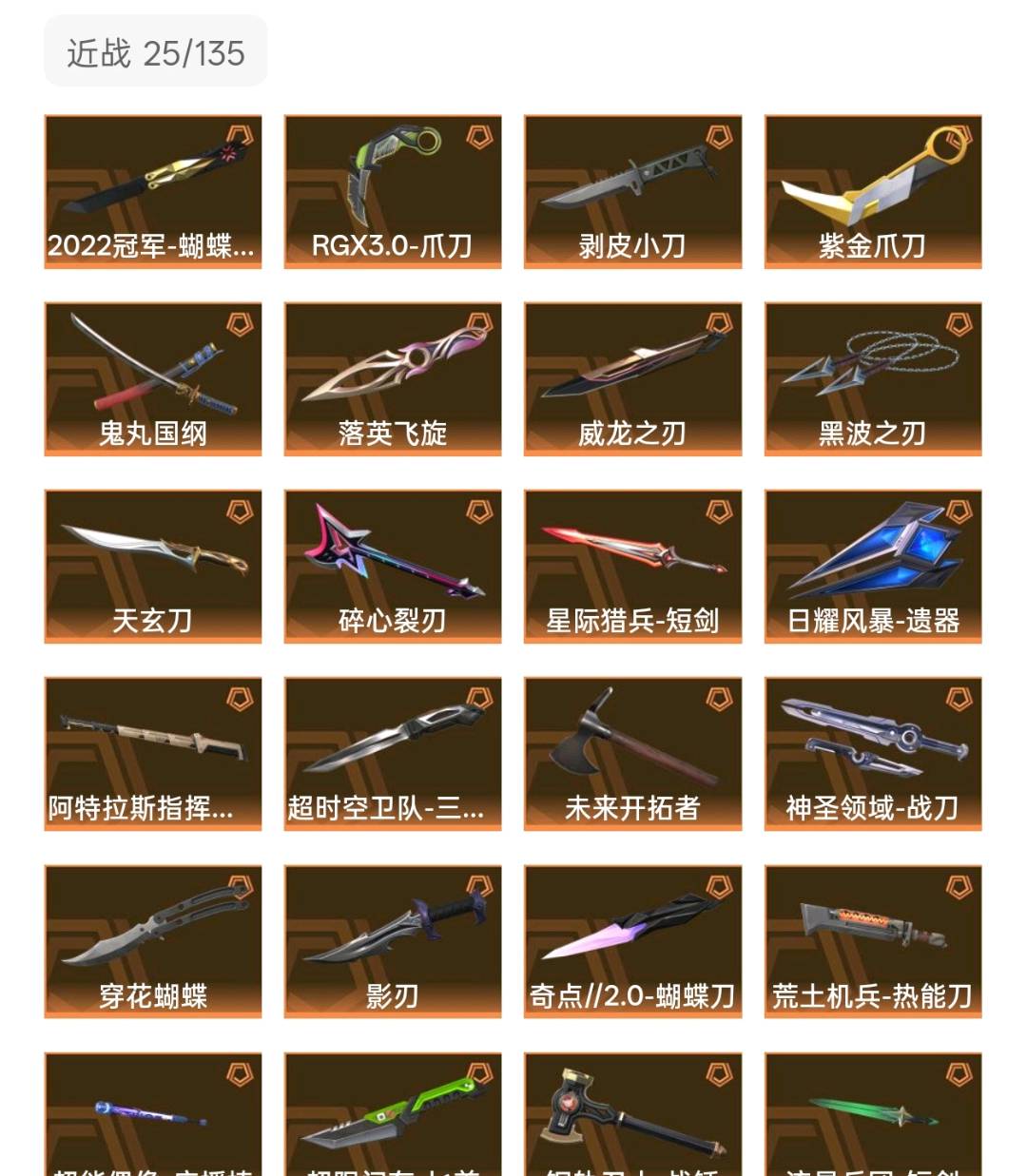
Task: Tap the 鬼丸国纲 katana tile
Action: pyautogui.click(x=152, y=378)
